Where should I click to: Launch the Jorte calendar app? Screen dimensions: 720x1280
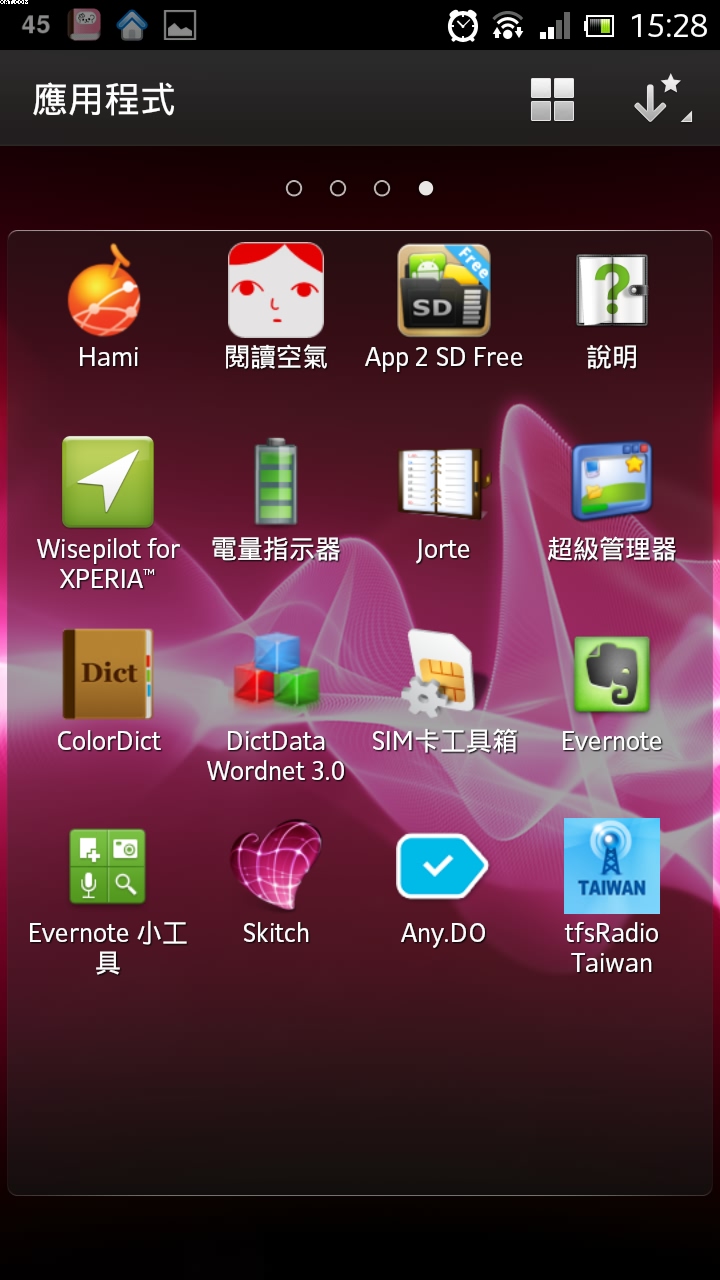coord(444,484)
